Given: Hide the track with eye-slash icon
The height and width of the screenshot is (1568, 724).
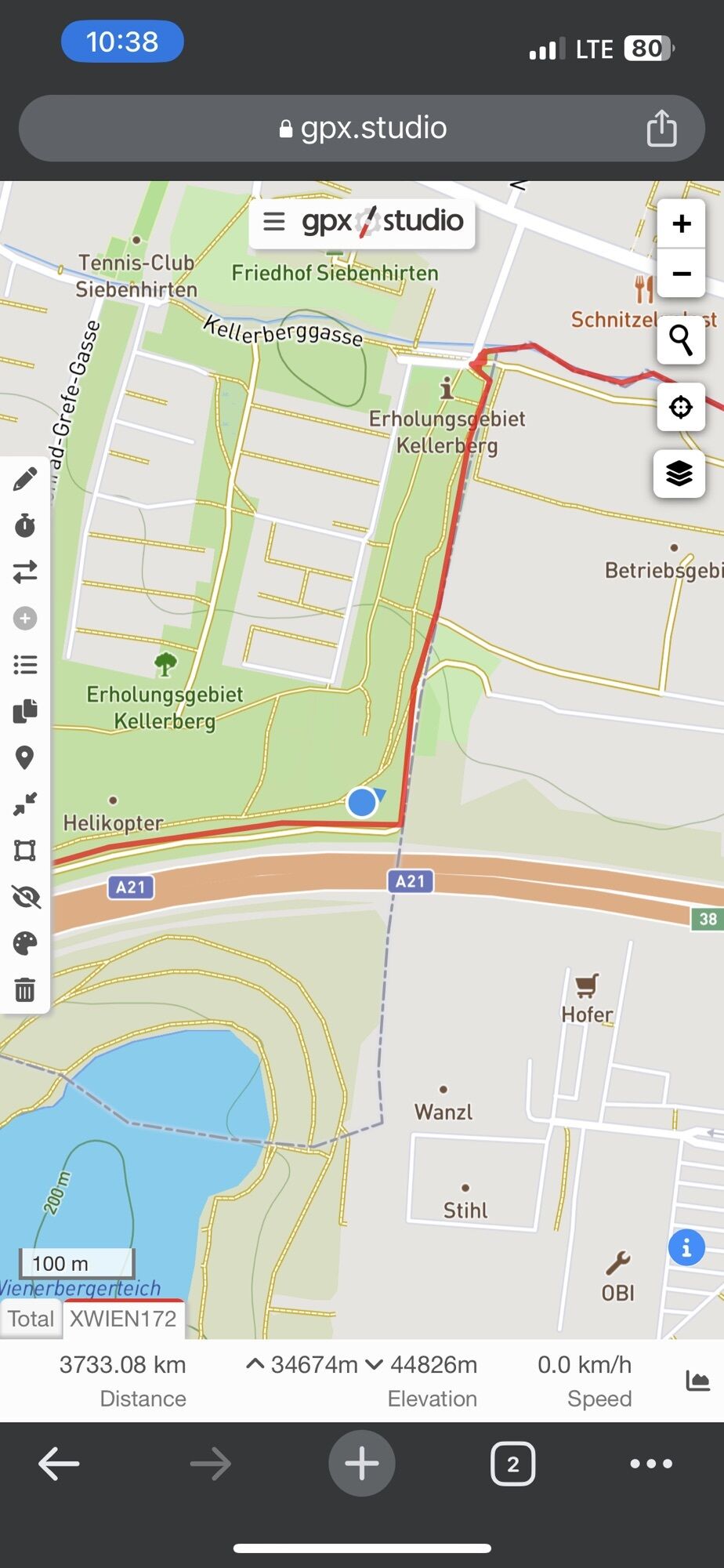Looking at the screenshot, I should point(25,897).
